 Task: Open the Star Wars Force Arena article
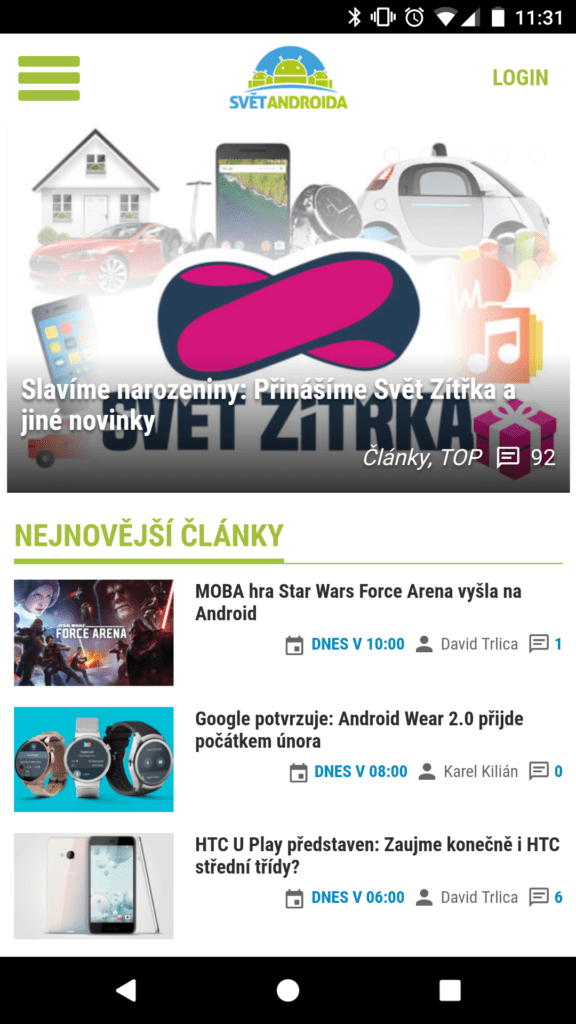[x=358, y=602]
